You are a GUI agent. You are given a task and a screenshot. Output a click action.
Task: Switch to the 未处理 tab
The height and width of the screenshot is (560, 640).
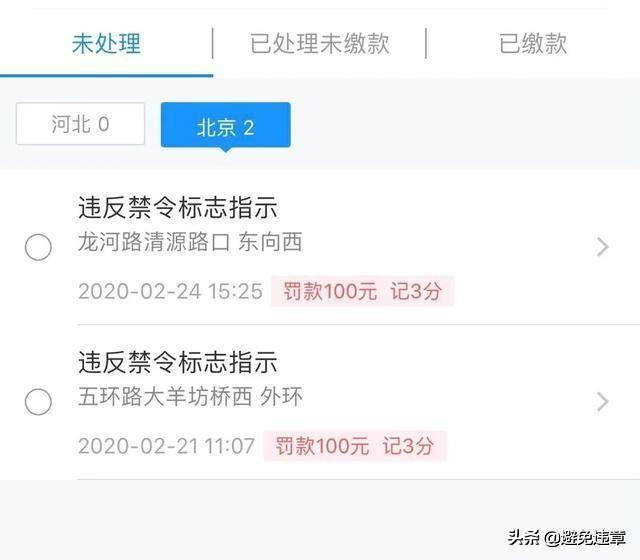(106, 44)
